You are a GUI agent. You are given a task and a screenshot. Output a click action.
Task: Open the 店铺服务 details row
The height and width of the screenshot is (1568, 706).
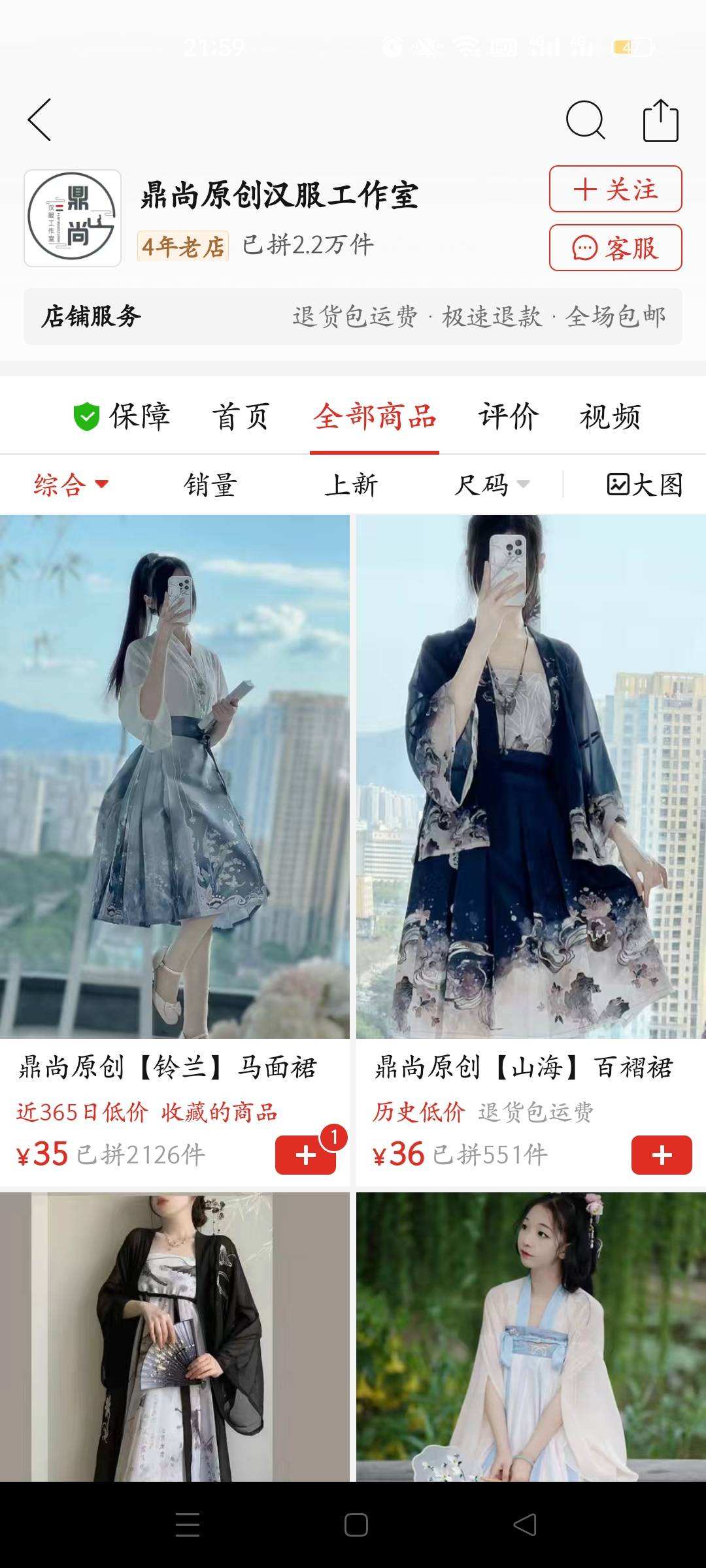point(353,316)
